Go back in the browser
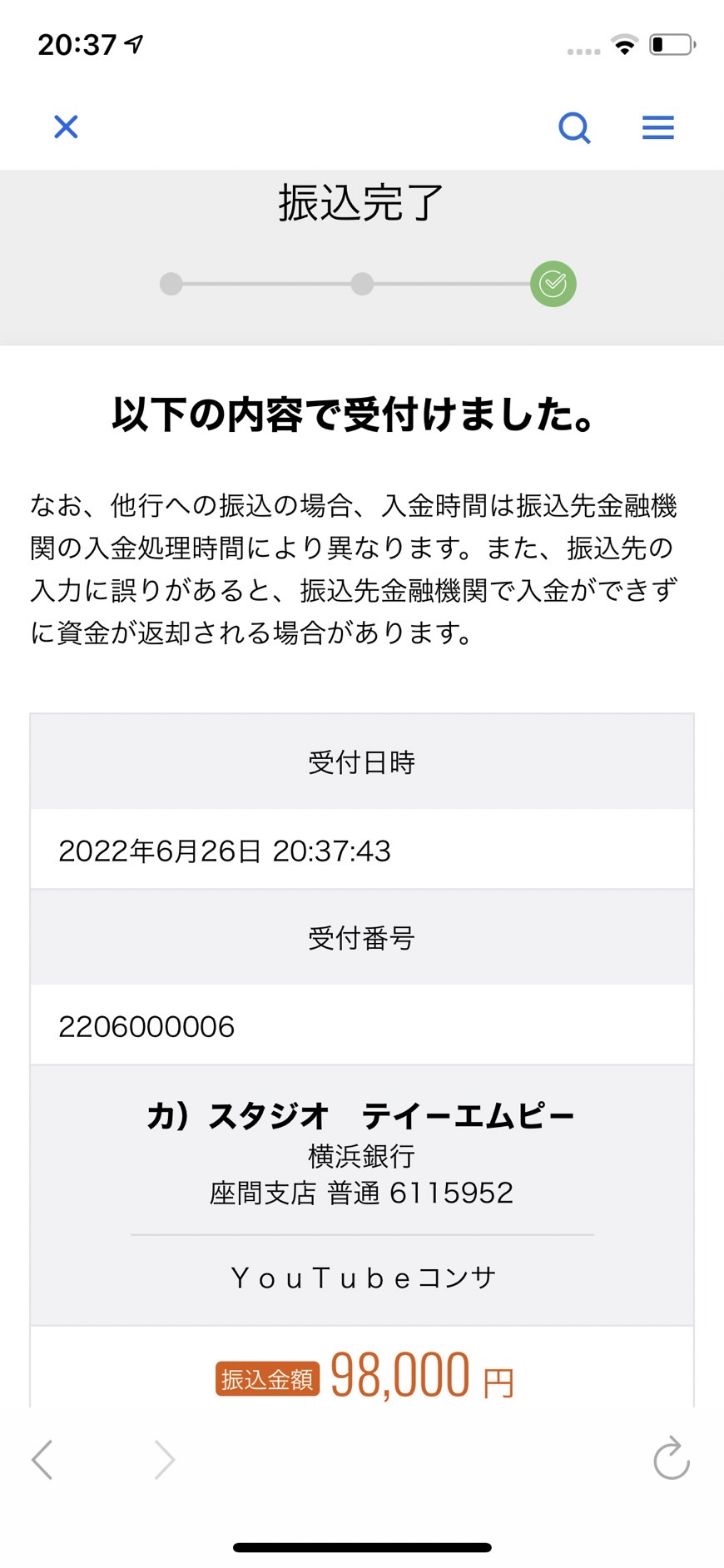Image resolution: width=724 pixels, height=1568 pixels. pyautogui.click(x=42, y=1459)
